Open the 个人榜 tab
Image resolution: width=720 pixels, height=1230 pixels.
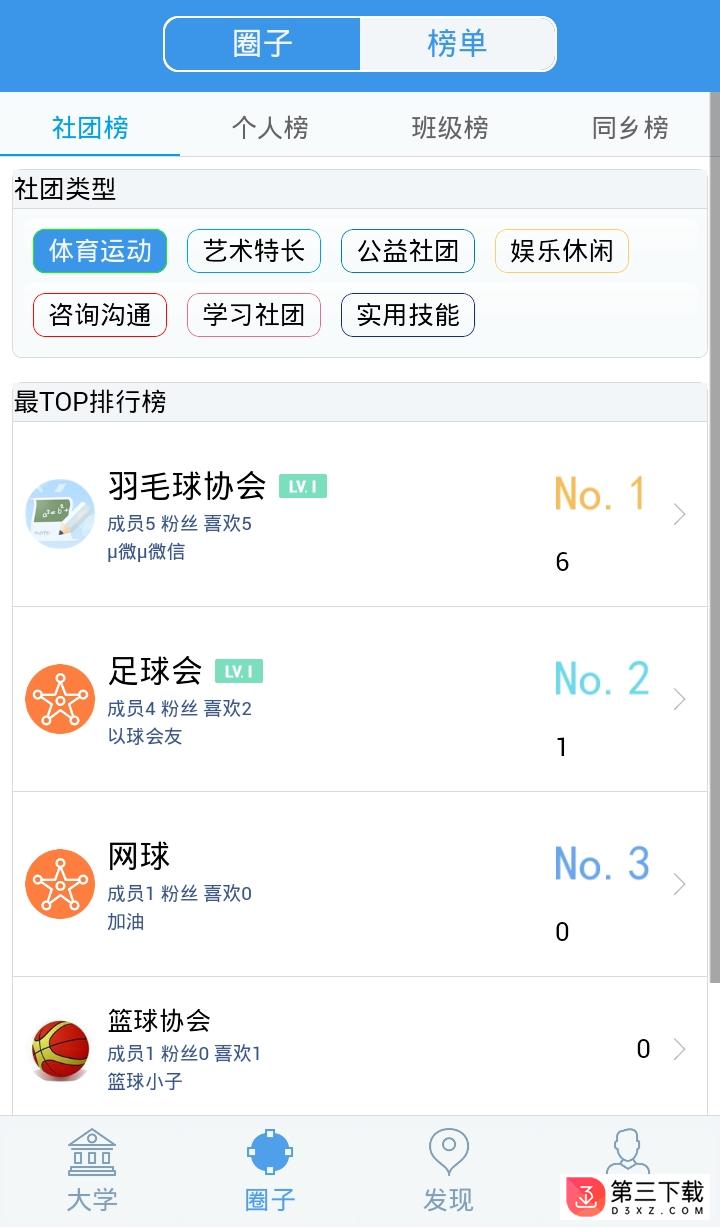pyautogui.click(x=270, y=128)
